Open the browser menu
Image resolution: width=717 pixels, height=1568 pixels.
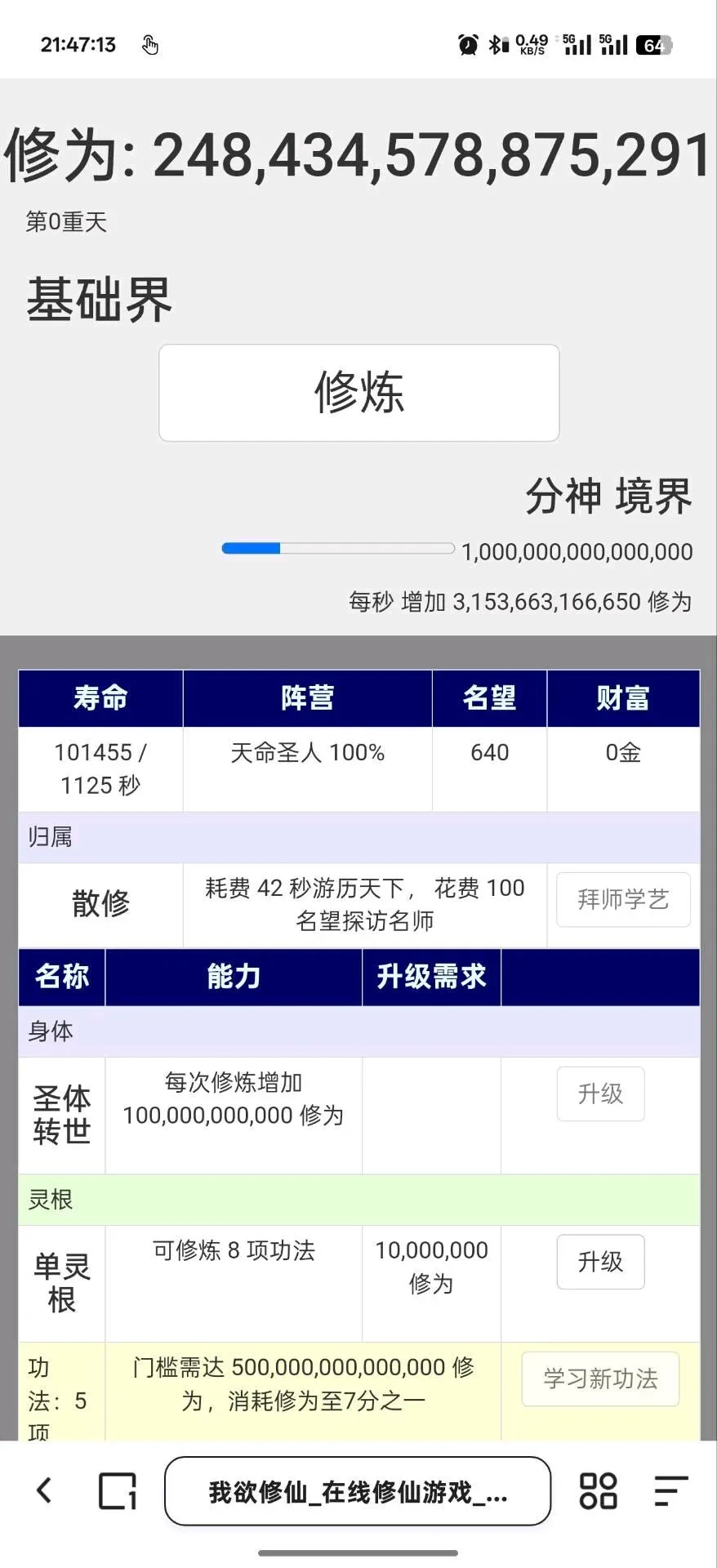point(670,1491)
